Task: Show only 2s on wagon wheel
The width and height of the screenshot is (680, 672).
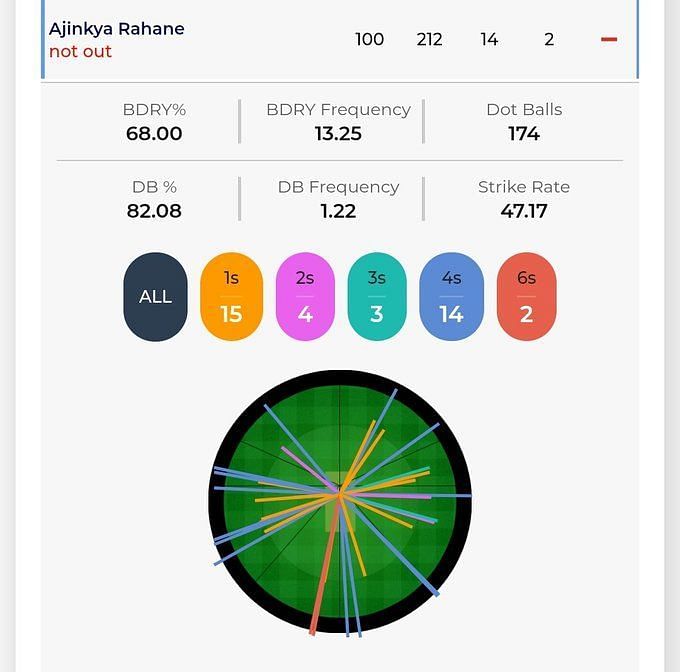Action: (x=305, y=297)
